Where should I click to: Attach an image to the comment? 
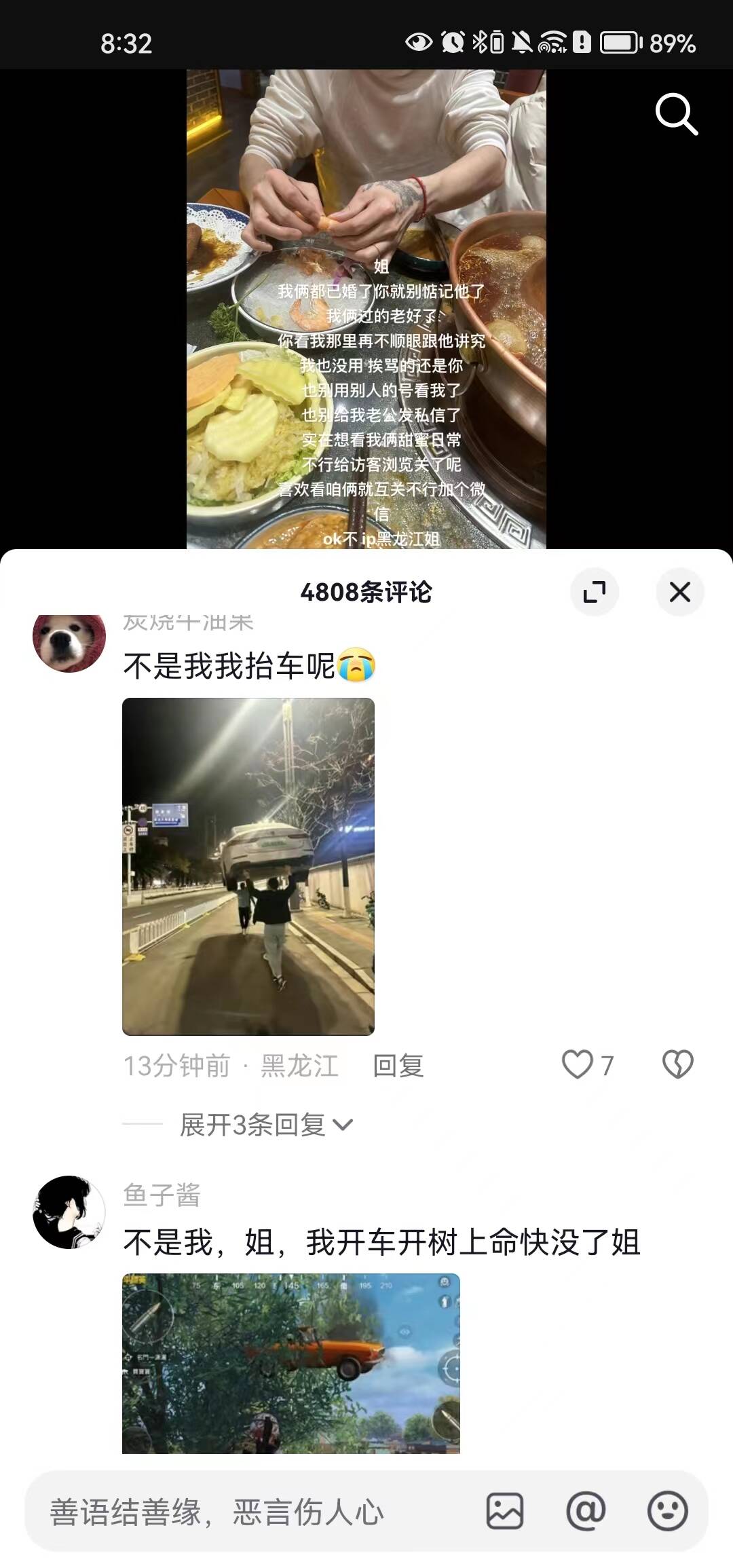(x=505, y=1512)
